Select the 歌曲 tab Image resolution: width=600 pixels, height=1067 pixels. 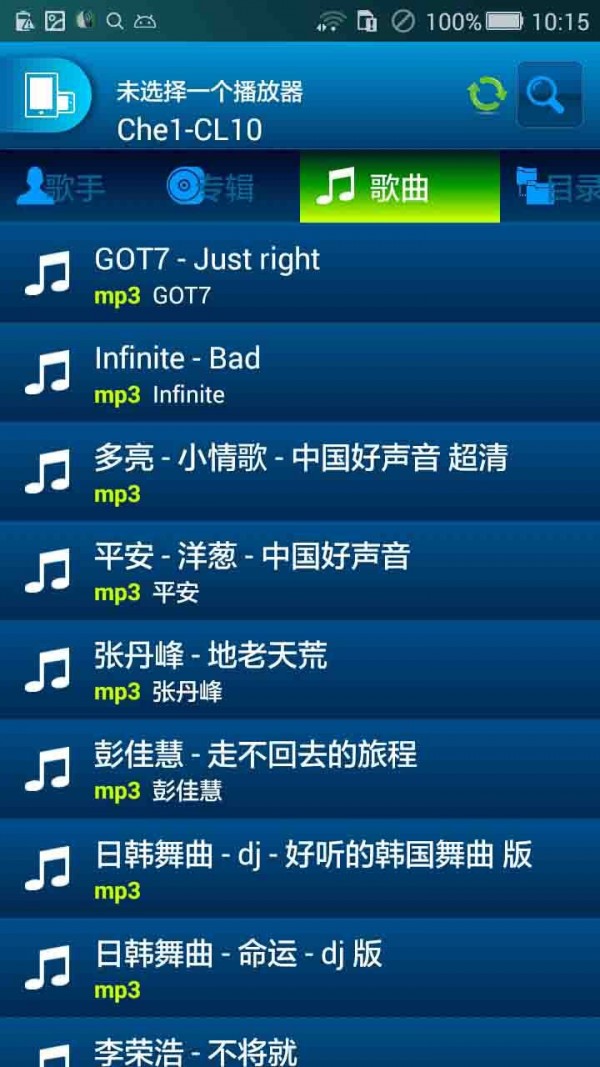399,187
